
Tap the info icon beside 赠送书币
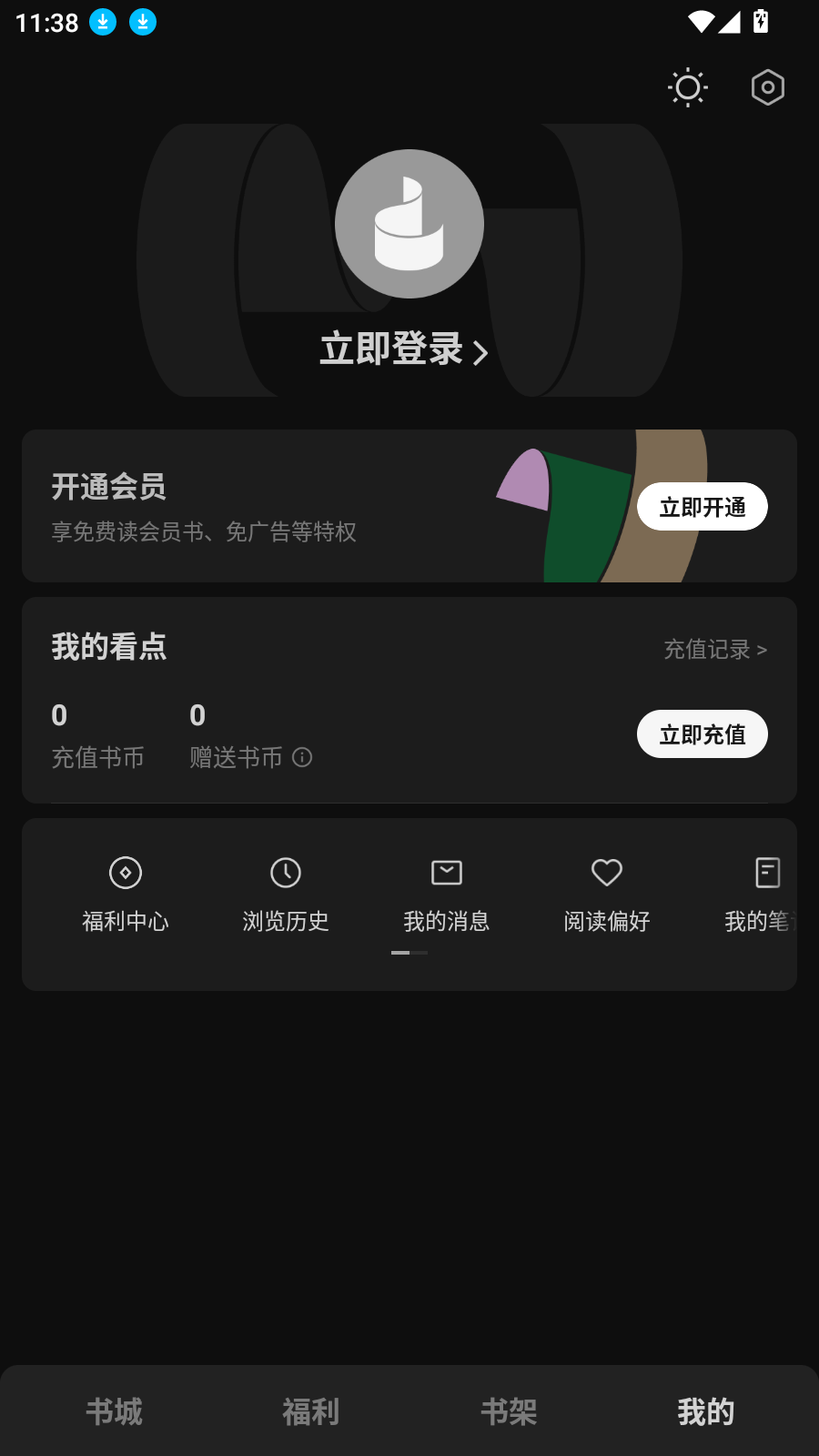302,758
